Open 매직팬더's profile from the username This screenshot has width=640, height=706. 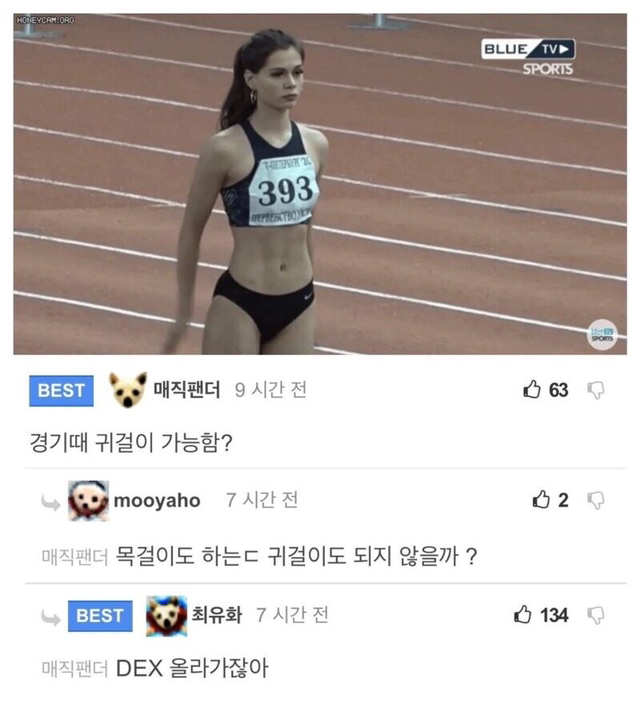(x=186, y=390)
